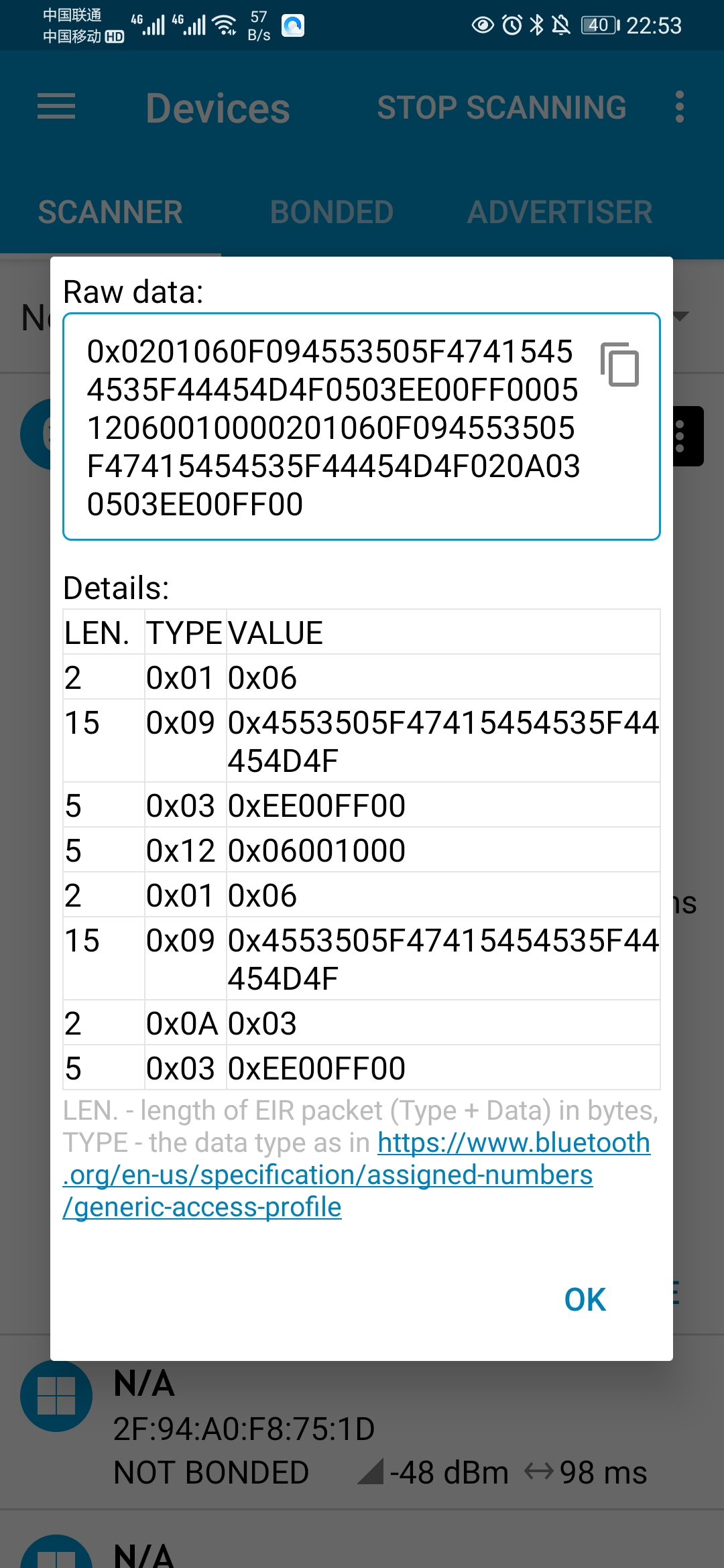This screenshot has width=724, height=1568.
Task: Switch to the BONDED tab
Action: click(331, 211)
